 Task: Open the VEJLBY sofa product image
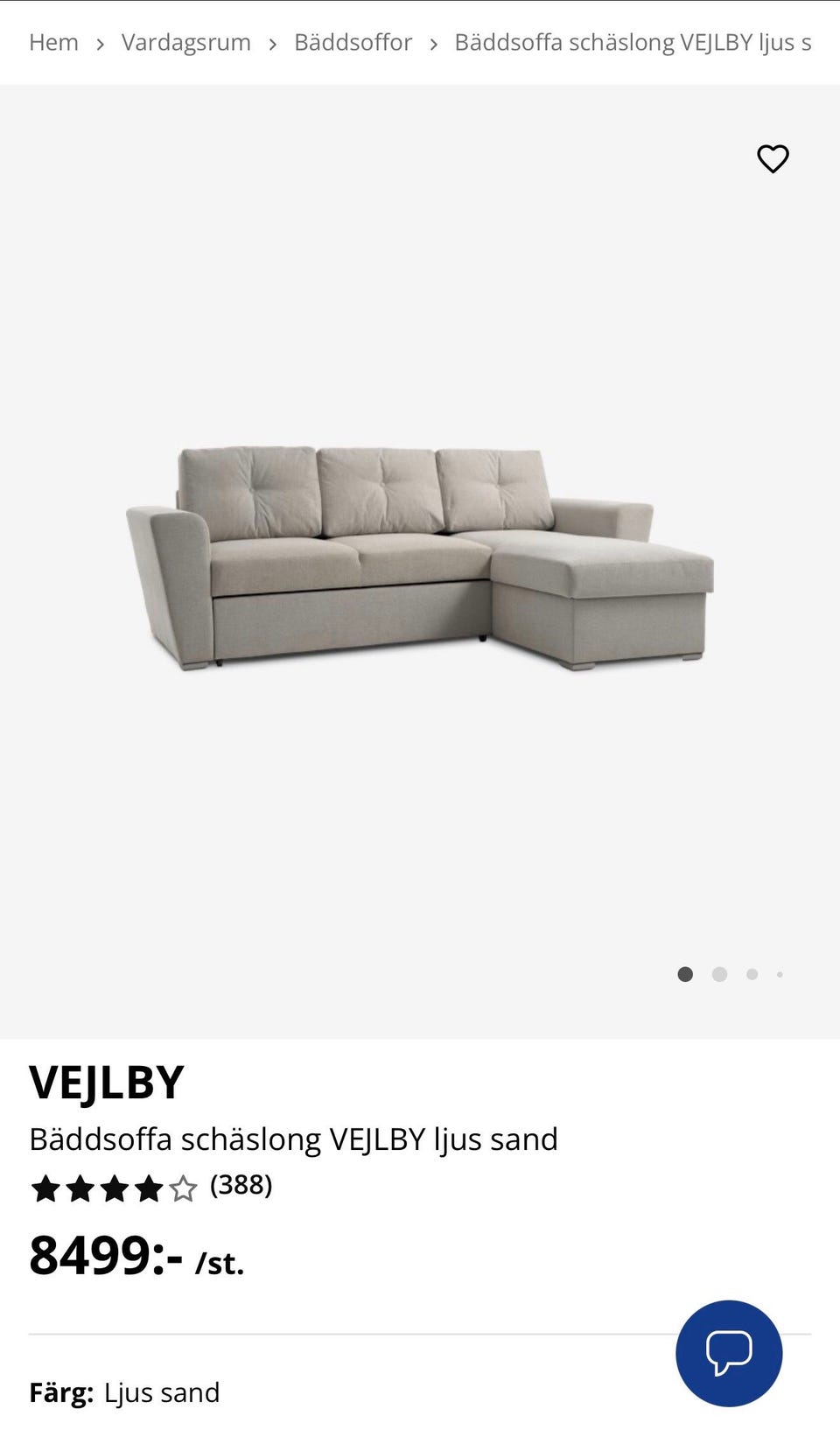pyautogui.click(x=420, y=558)
